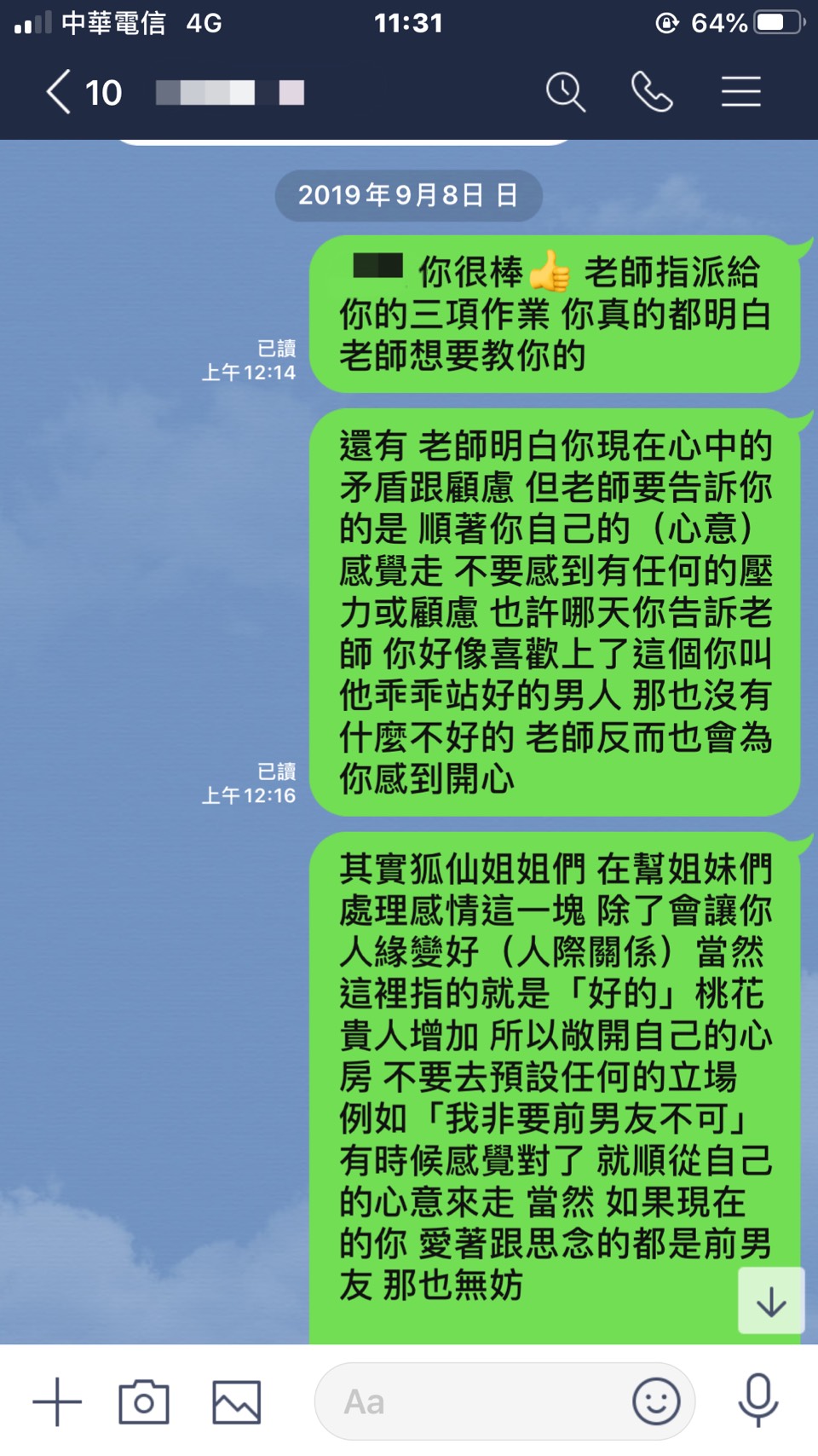
Task: Open the plus attachment menu
Action: point(57,1401)
